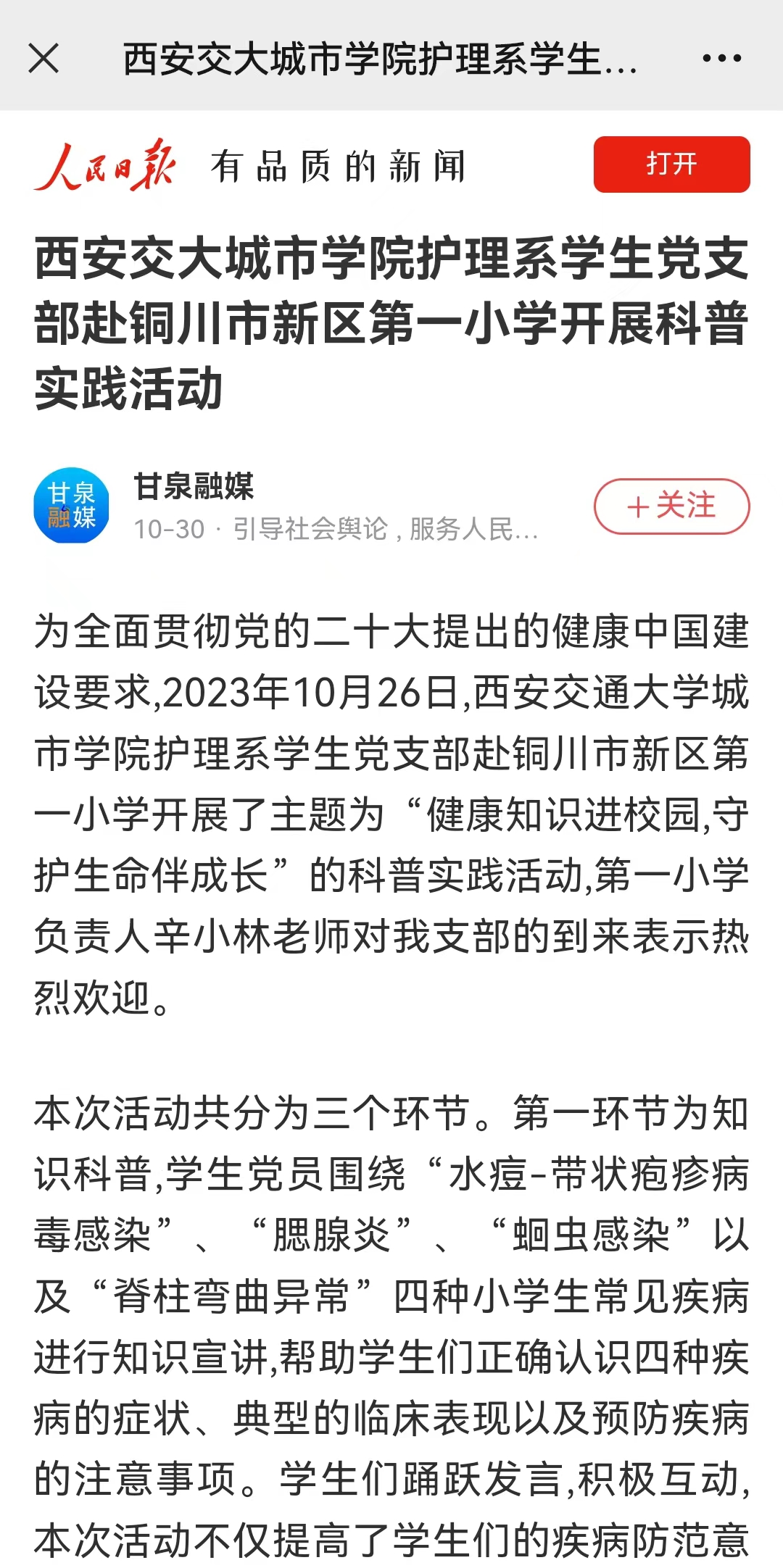Viewport: 783px width, 1568px height.
Task: Open the 甘泉融媒 publisher profile avatar
Action: [72, 506]
